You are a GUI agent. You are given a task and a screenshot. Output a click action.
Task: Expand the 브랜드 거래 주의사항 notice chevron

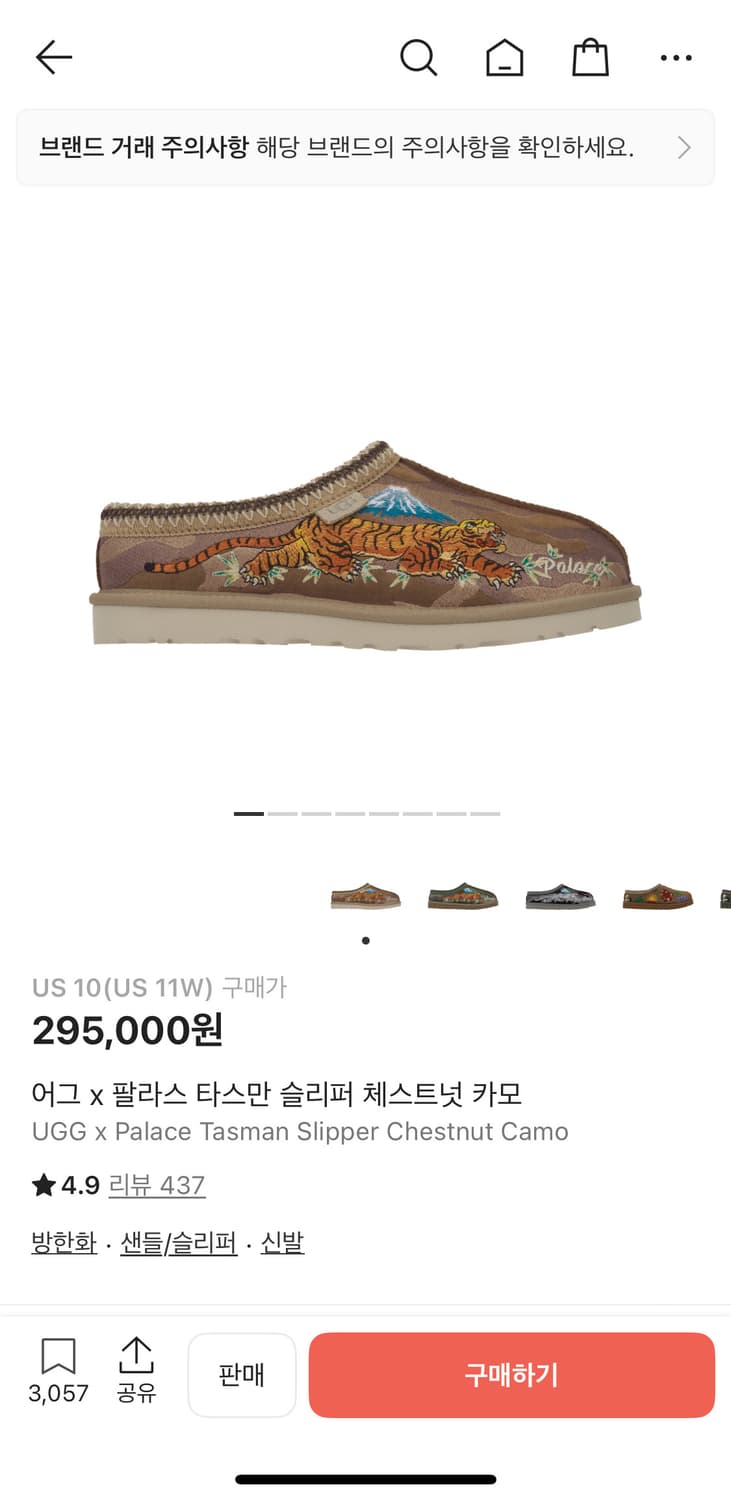(x=684, y=147)
